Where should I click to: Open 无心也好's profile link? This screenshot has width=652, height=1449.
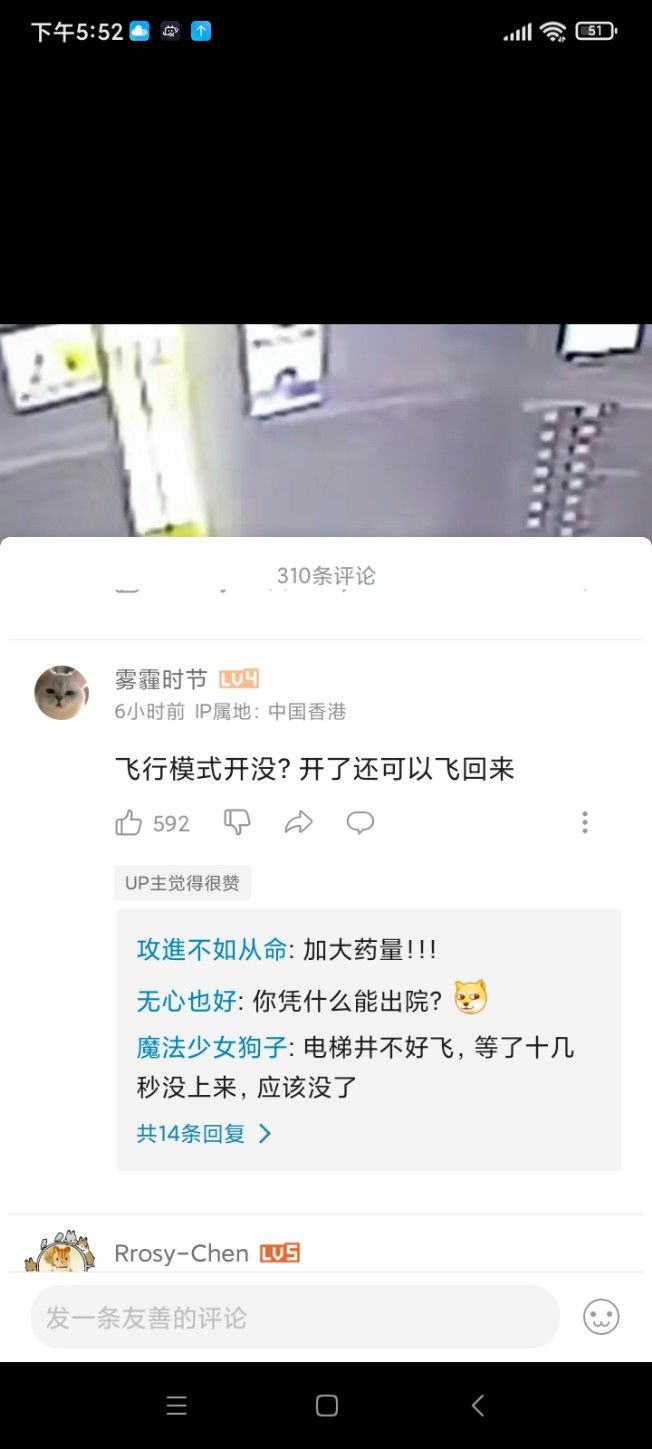coord(186,999)
